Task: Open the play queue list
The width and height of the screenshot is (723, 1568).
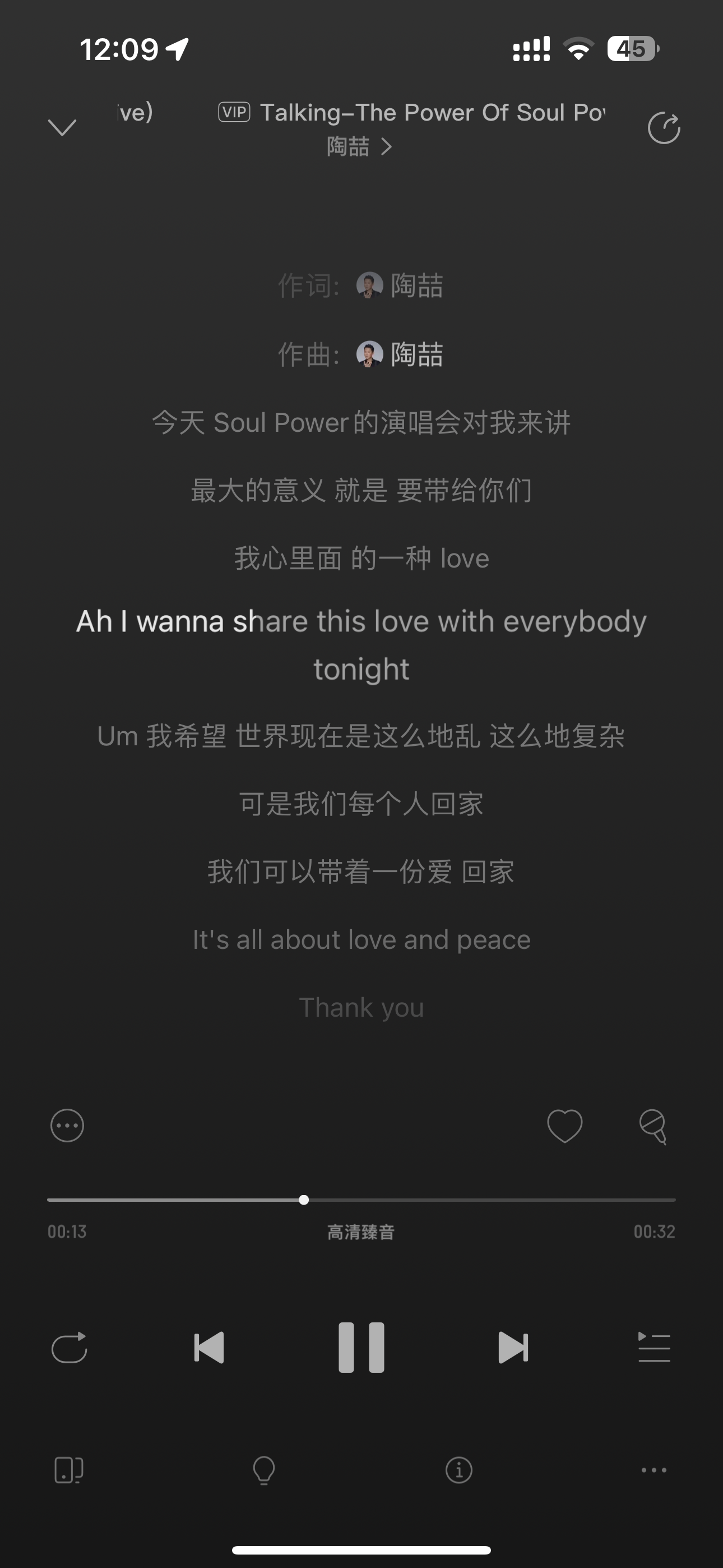Action: [654, 1348]
